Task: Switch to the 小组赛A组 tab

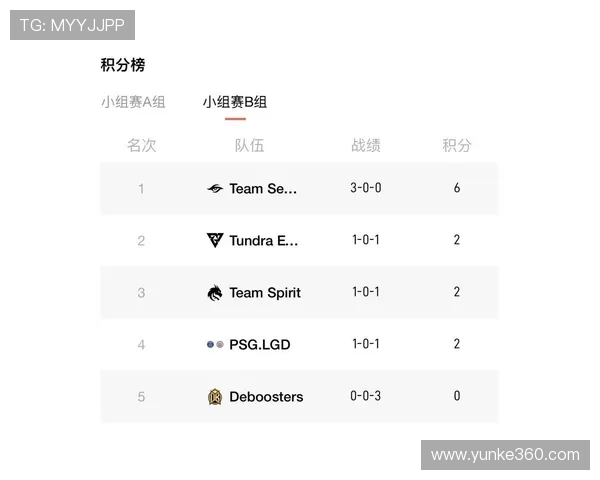Action: tap(133, 102)
